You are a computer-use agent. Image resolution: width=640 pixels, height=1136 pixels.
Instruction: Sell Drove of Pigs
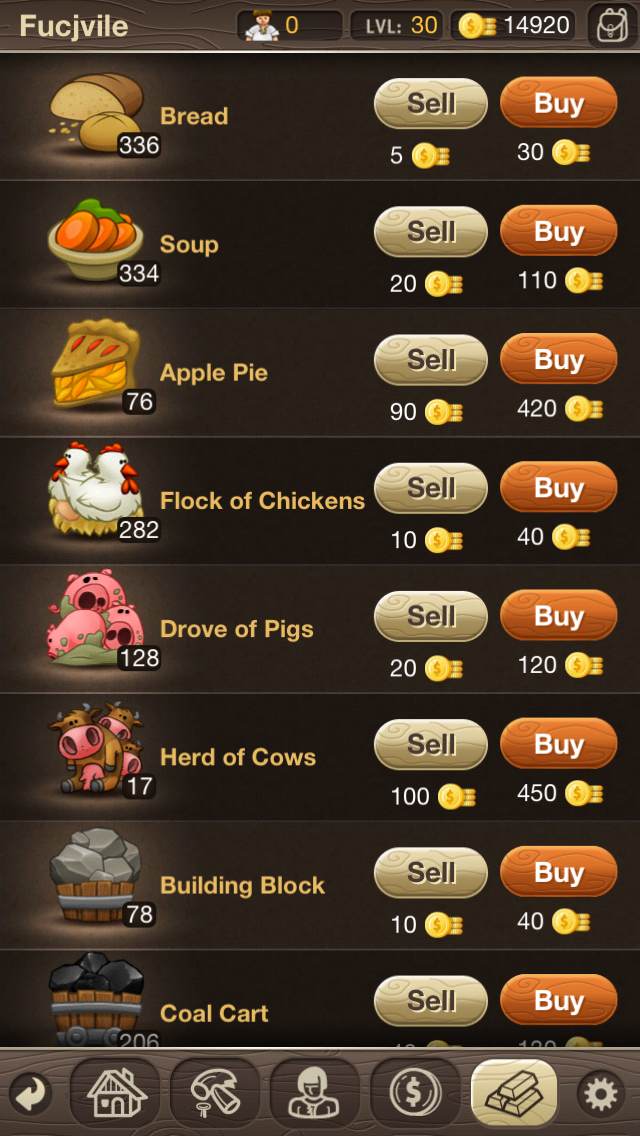point(431,616)
